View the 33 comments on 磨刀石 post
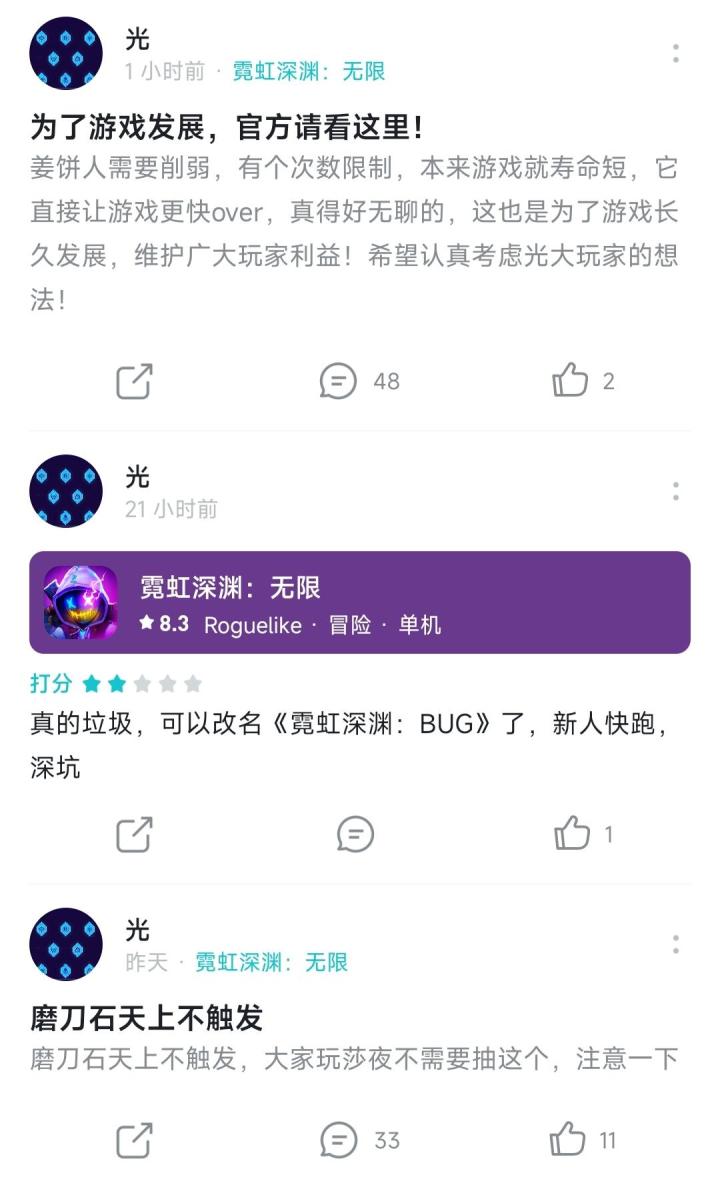The image size is (720, 1197). 360,1141
